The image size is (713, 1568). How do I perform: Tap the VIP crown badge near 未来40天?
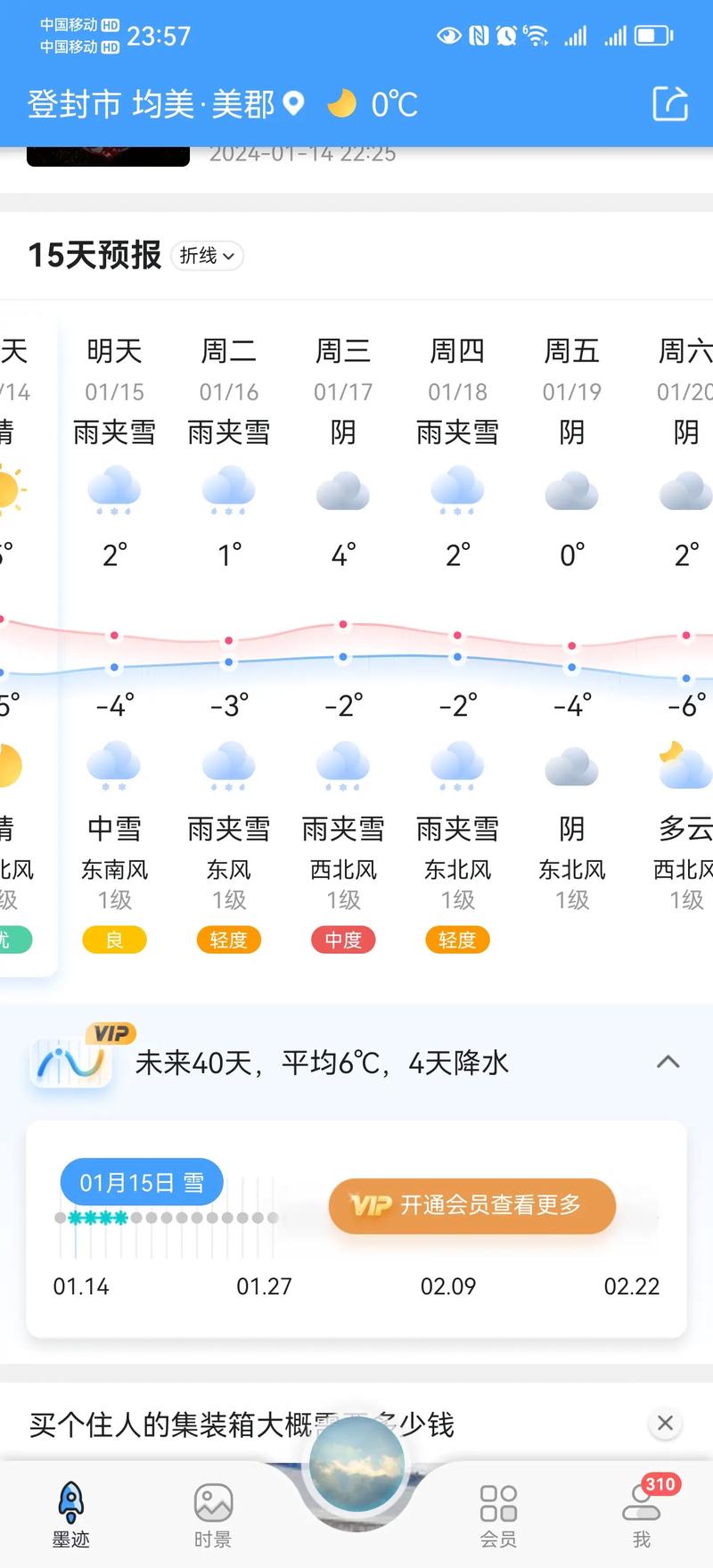[109, 1034]
